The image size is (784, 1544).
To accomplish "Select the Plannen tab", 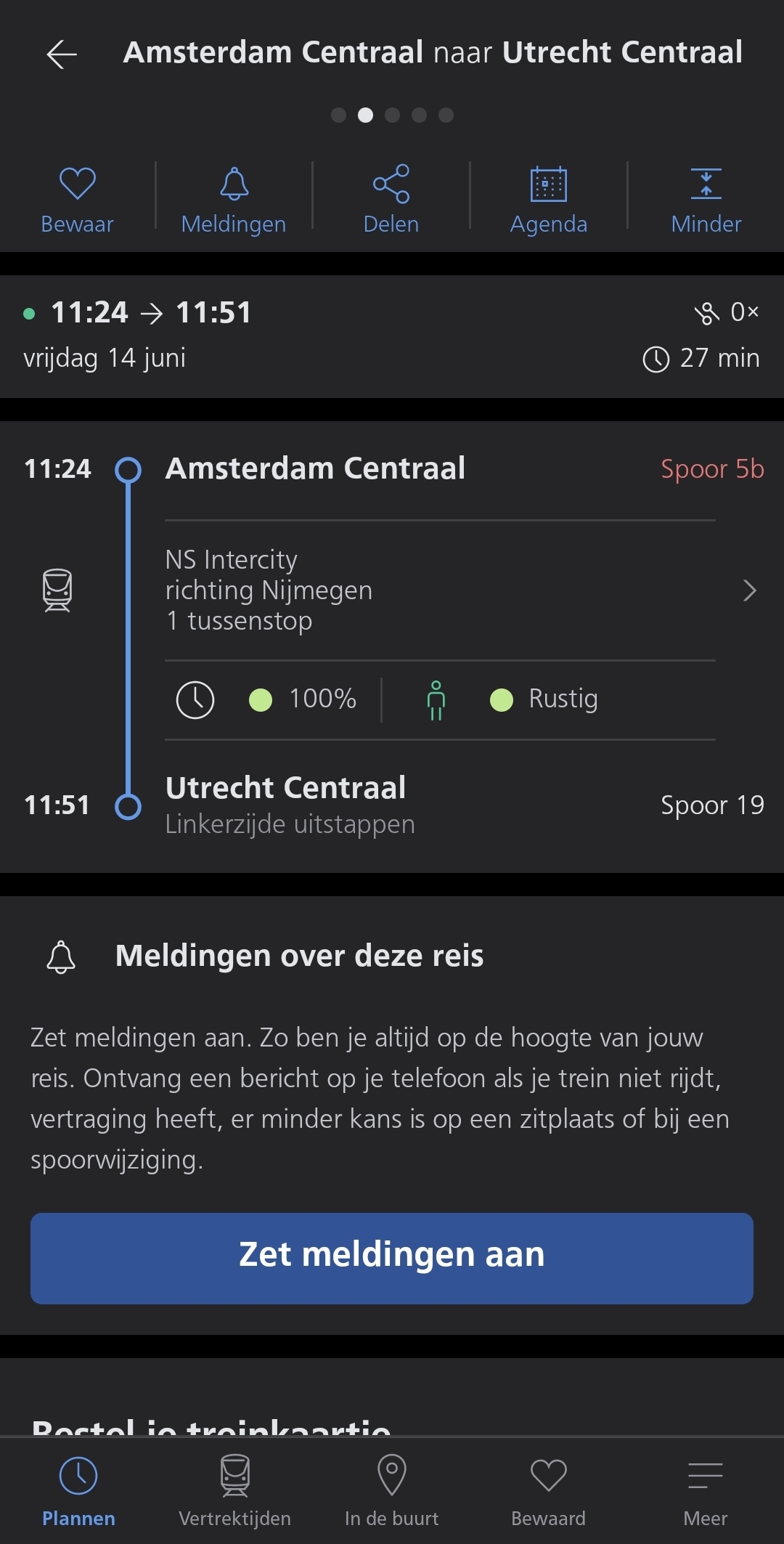I will (x=78, y=1490).
